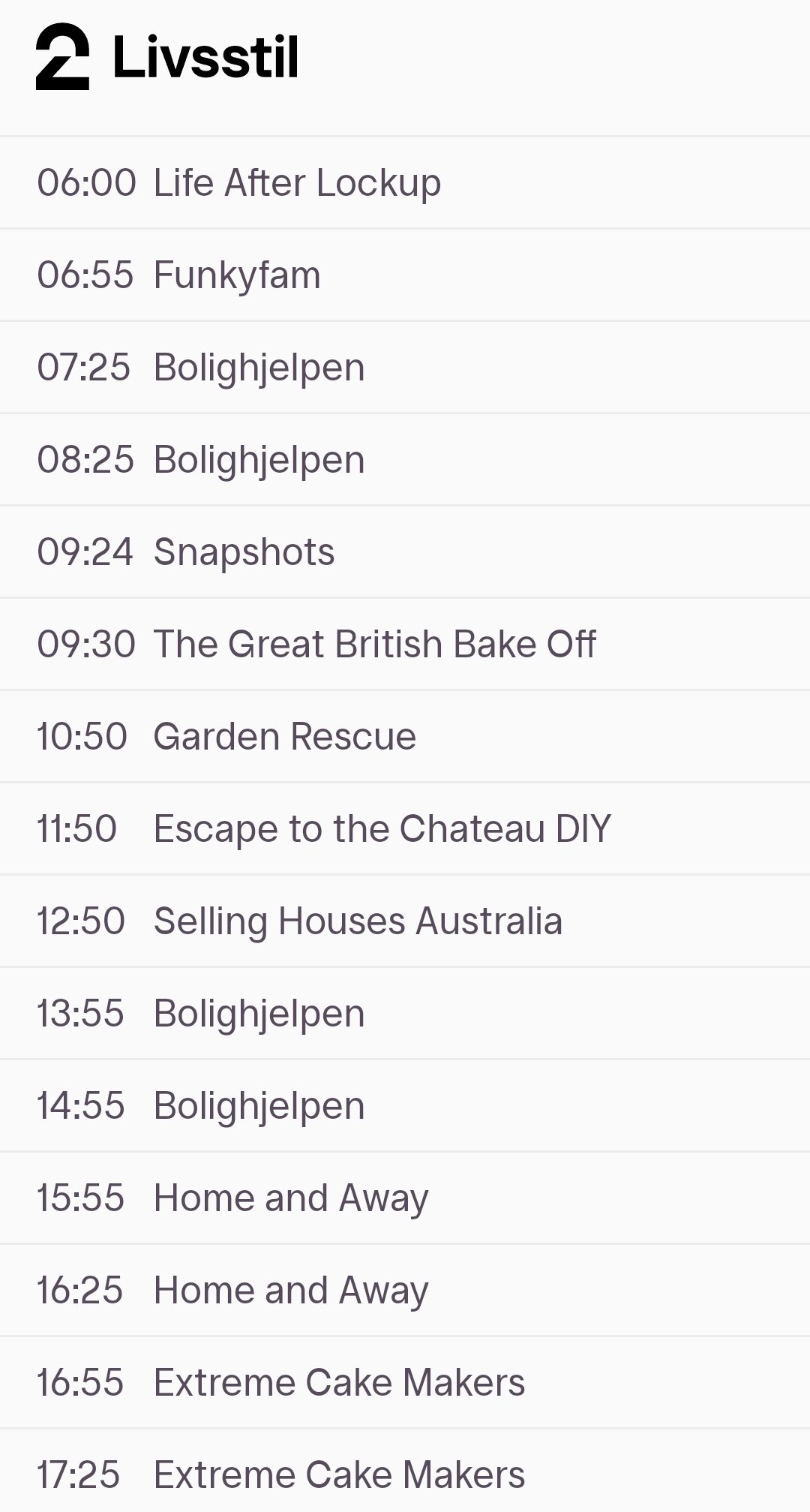This screenshot has height=1512, width=810.
Task: Choose the 14:55 Bolighjelpen row
Action: coord(405,1105)
